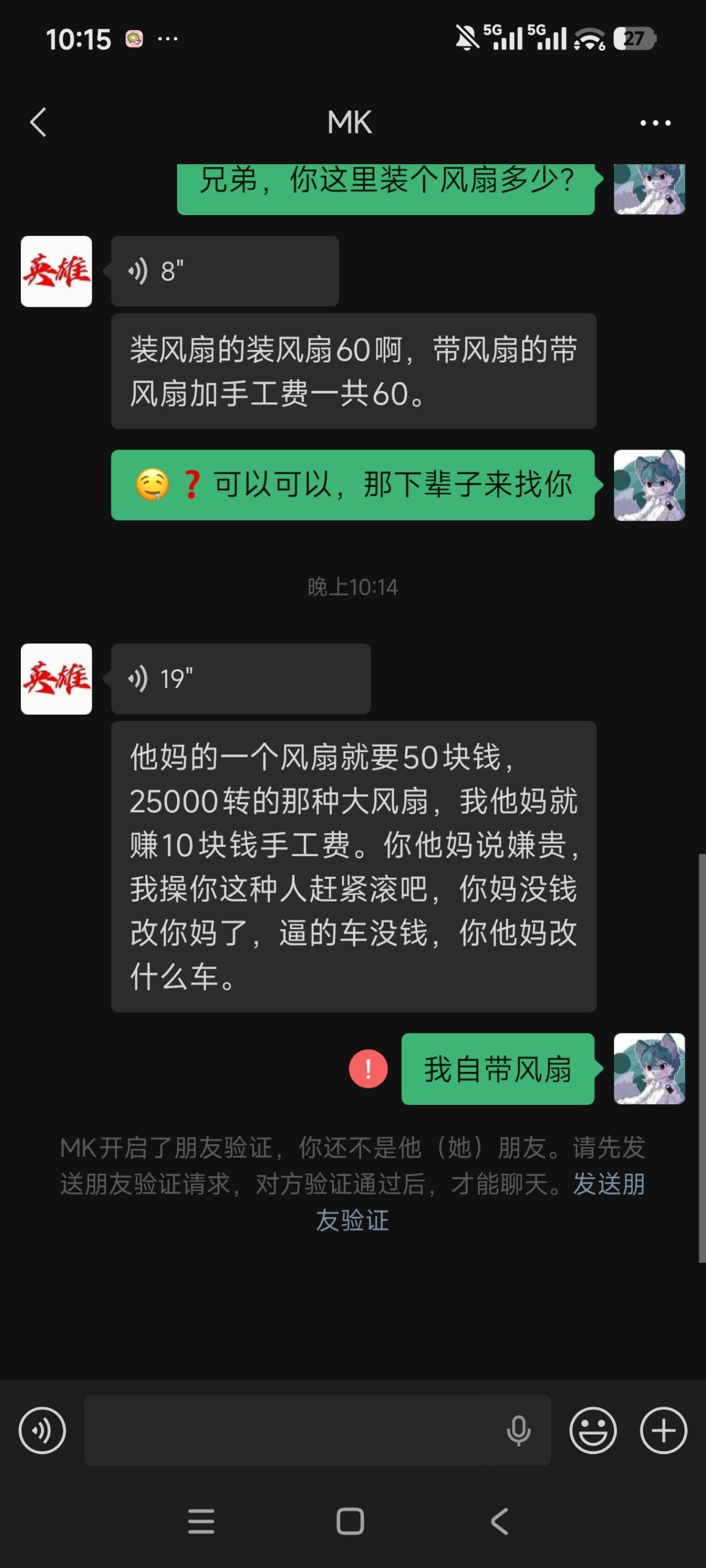Open my avatar next to 我自带风扇
Viewport: 706px width, 1568px height.
point(650,1069)
